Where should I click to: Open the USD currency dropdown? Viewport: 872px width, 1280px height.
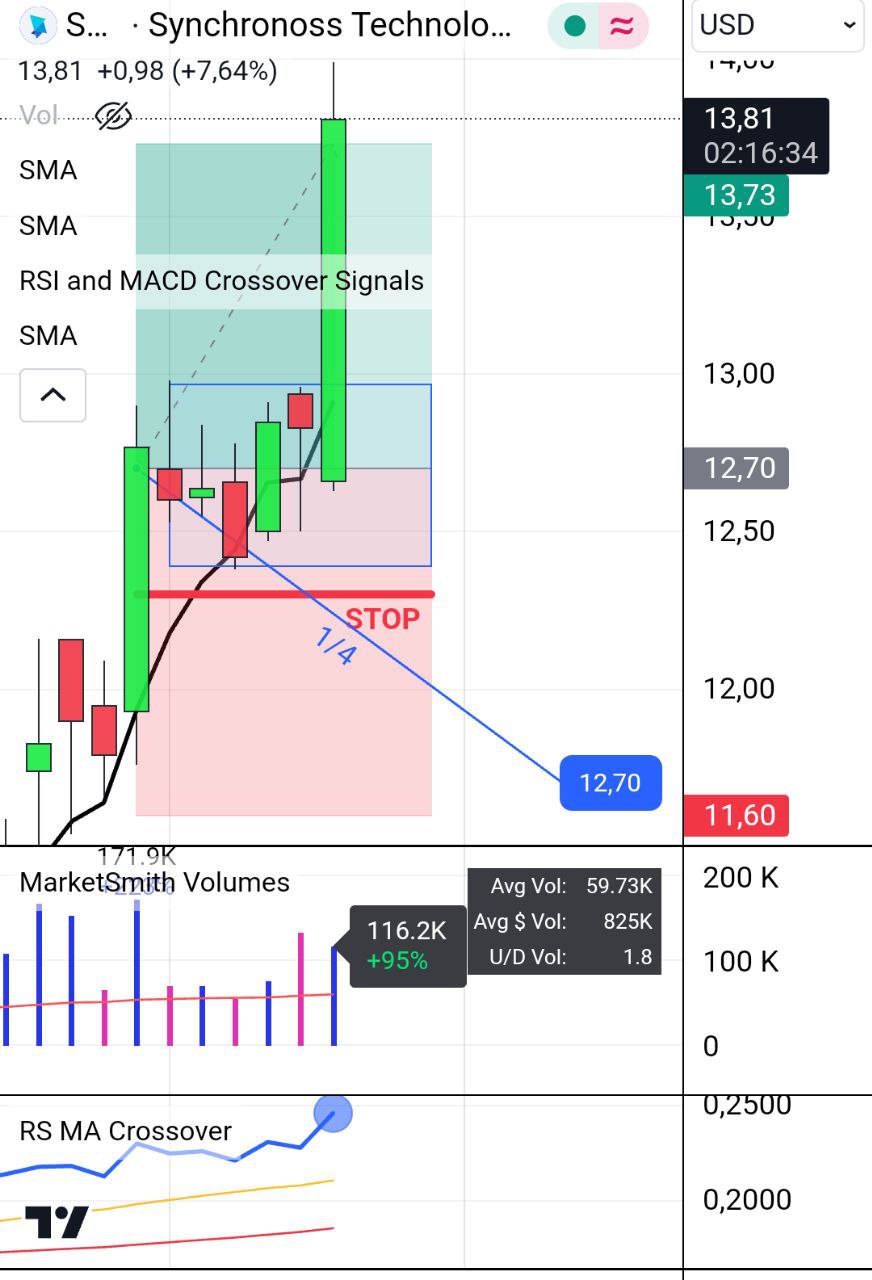point(779,25)
